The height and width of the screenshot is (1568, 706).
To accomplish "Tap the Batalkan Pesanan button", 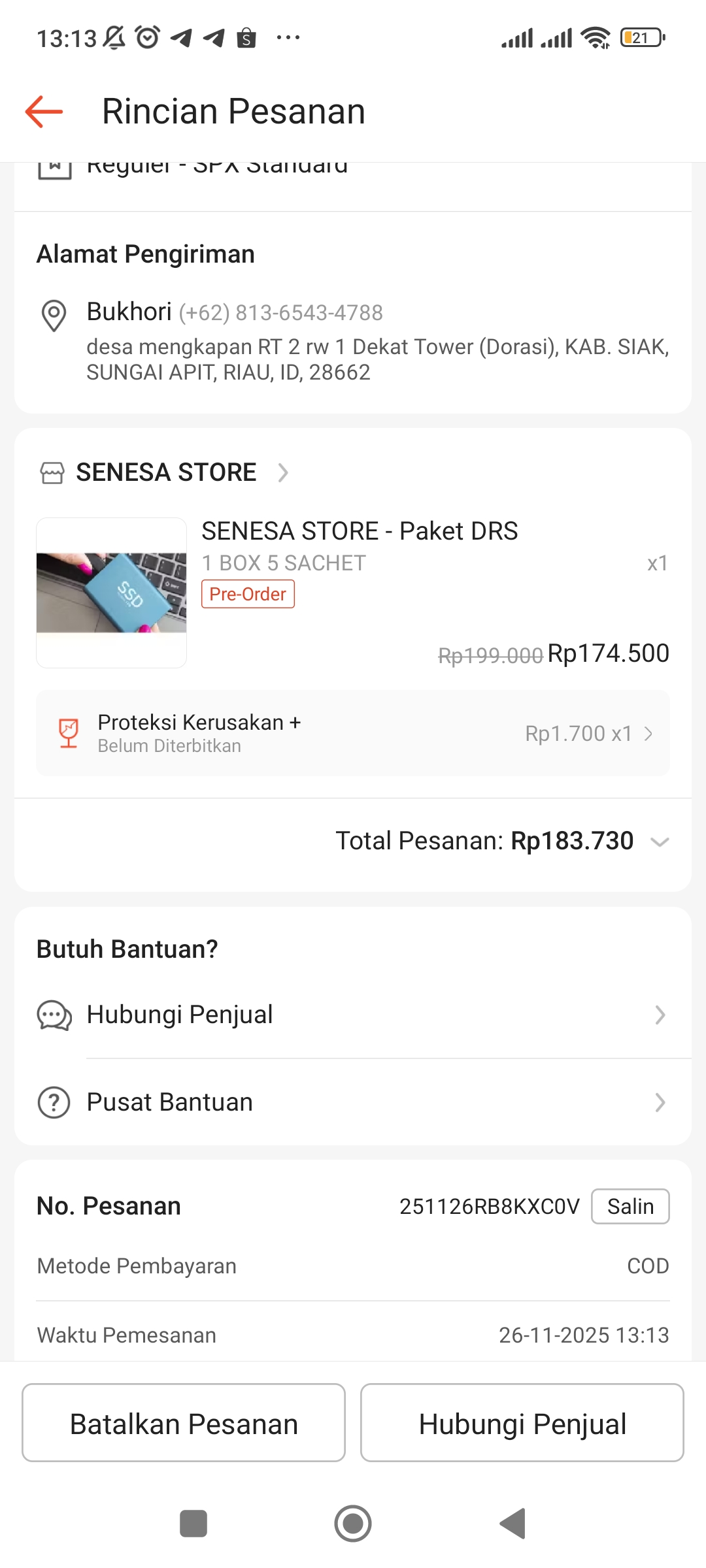I will (x=184, y=1424).
